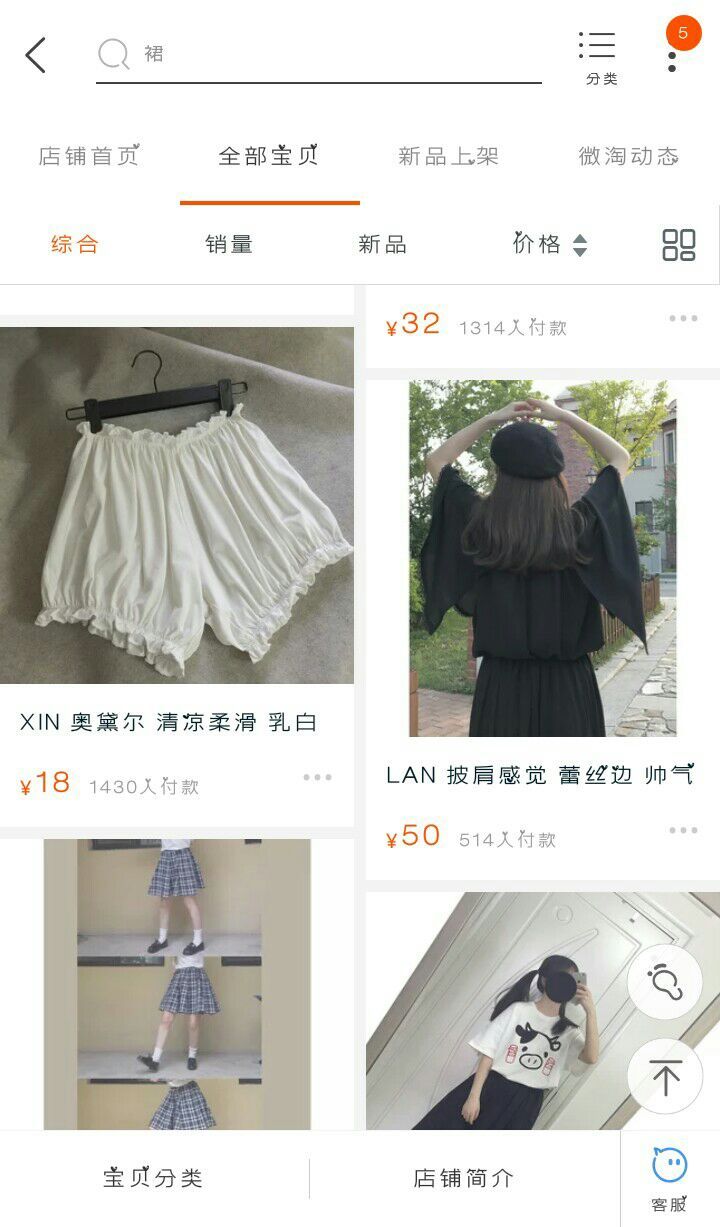Select the 综合 sort option

75,244
